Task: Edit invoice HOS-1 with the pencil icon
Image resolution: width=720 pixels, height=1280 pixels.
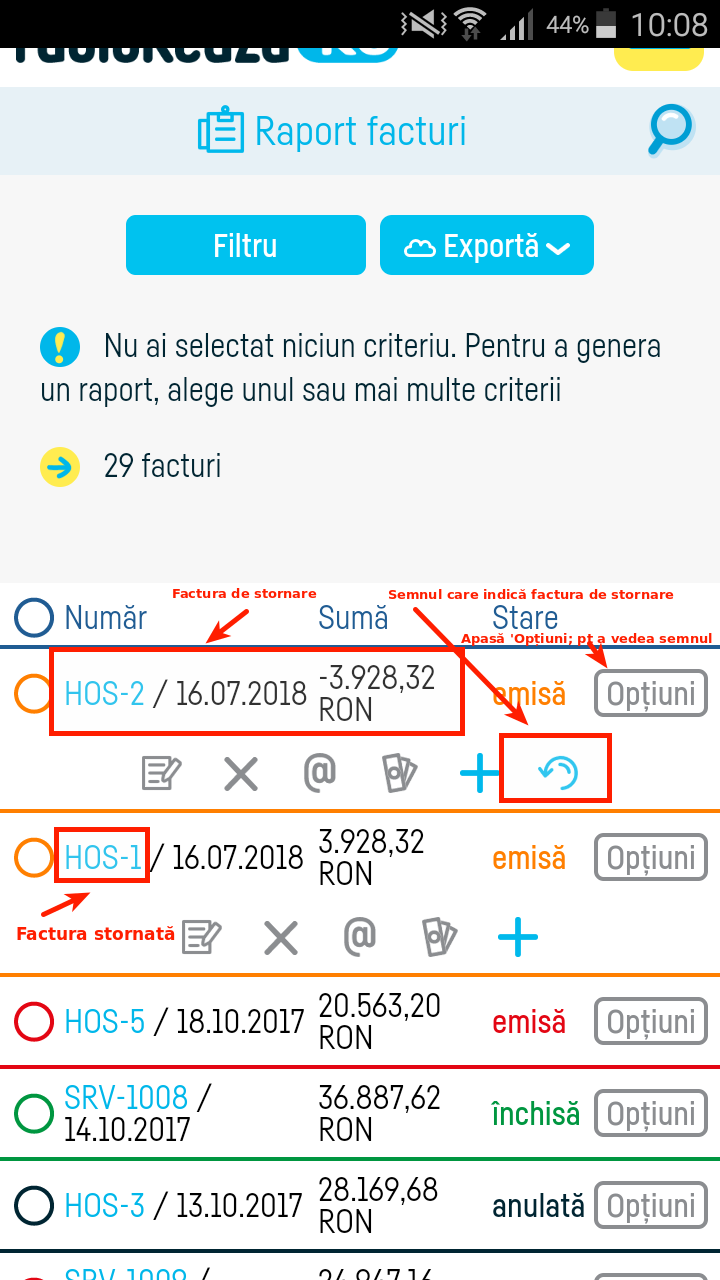Action: pyautogui.click(x=199, y=937)
